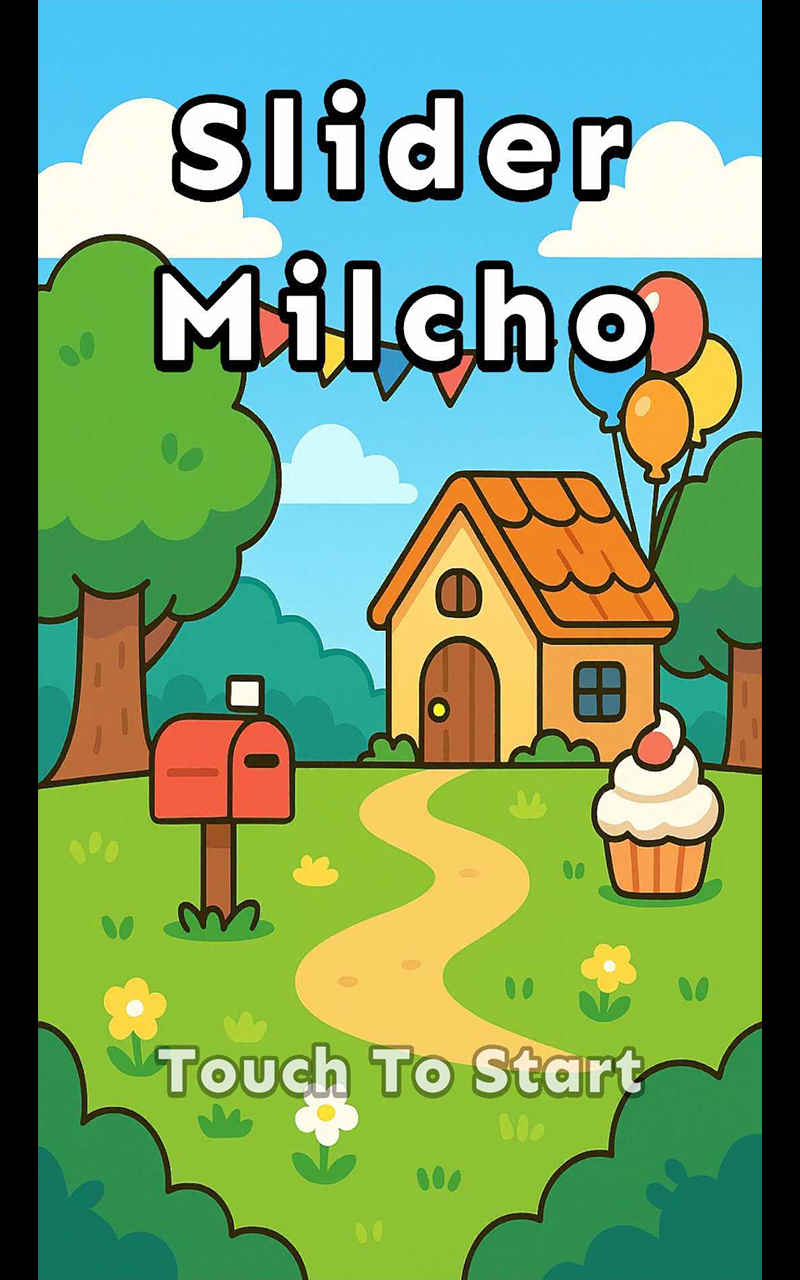Tap Touch To Start to begin
Image resolution: width=800 pixels, height=1280 pixels.
click(x=401, y=1071)
